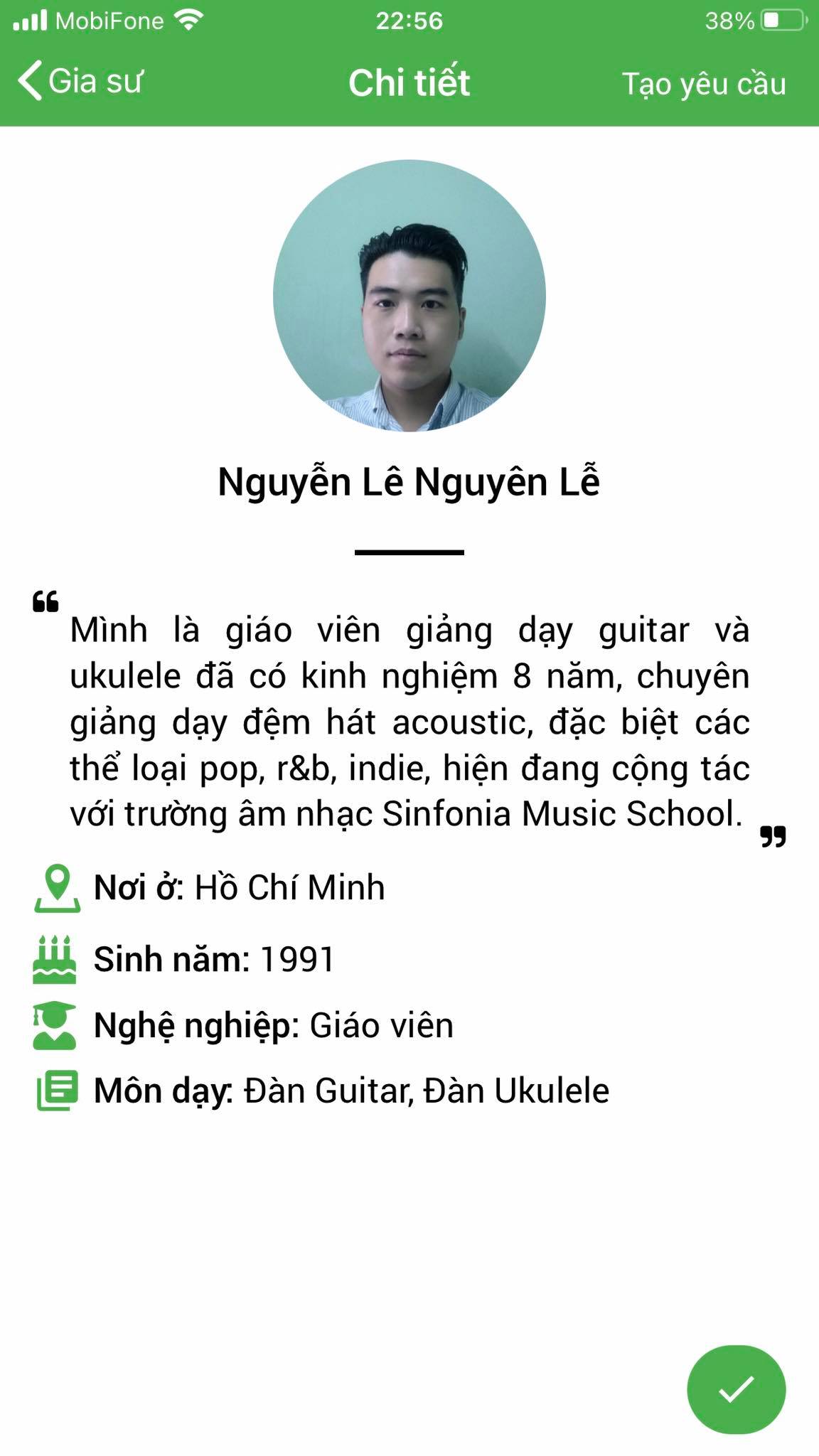Tap the green checkmark floating button
Viewport: 819px width, 1456px height.
click(x=736, y=1389)
